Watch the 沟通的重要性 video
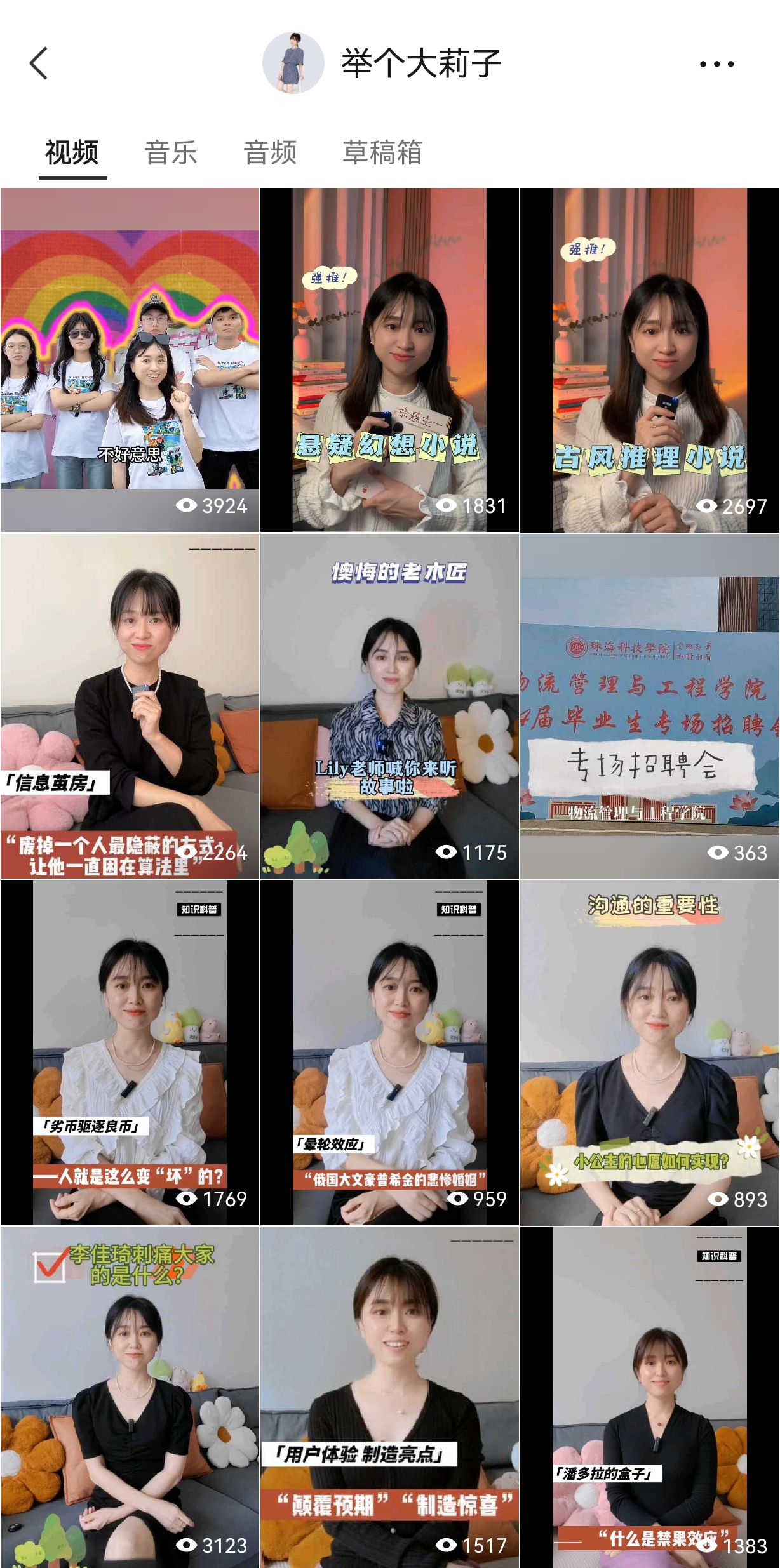The height and width of the screenshot is (1568, 780). pyautogui.click(x=649, y=1053)
